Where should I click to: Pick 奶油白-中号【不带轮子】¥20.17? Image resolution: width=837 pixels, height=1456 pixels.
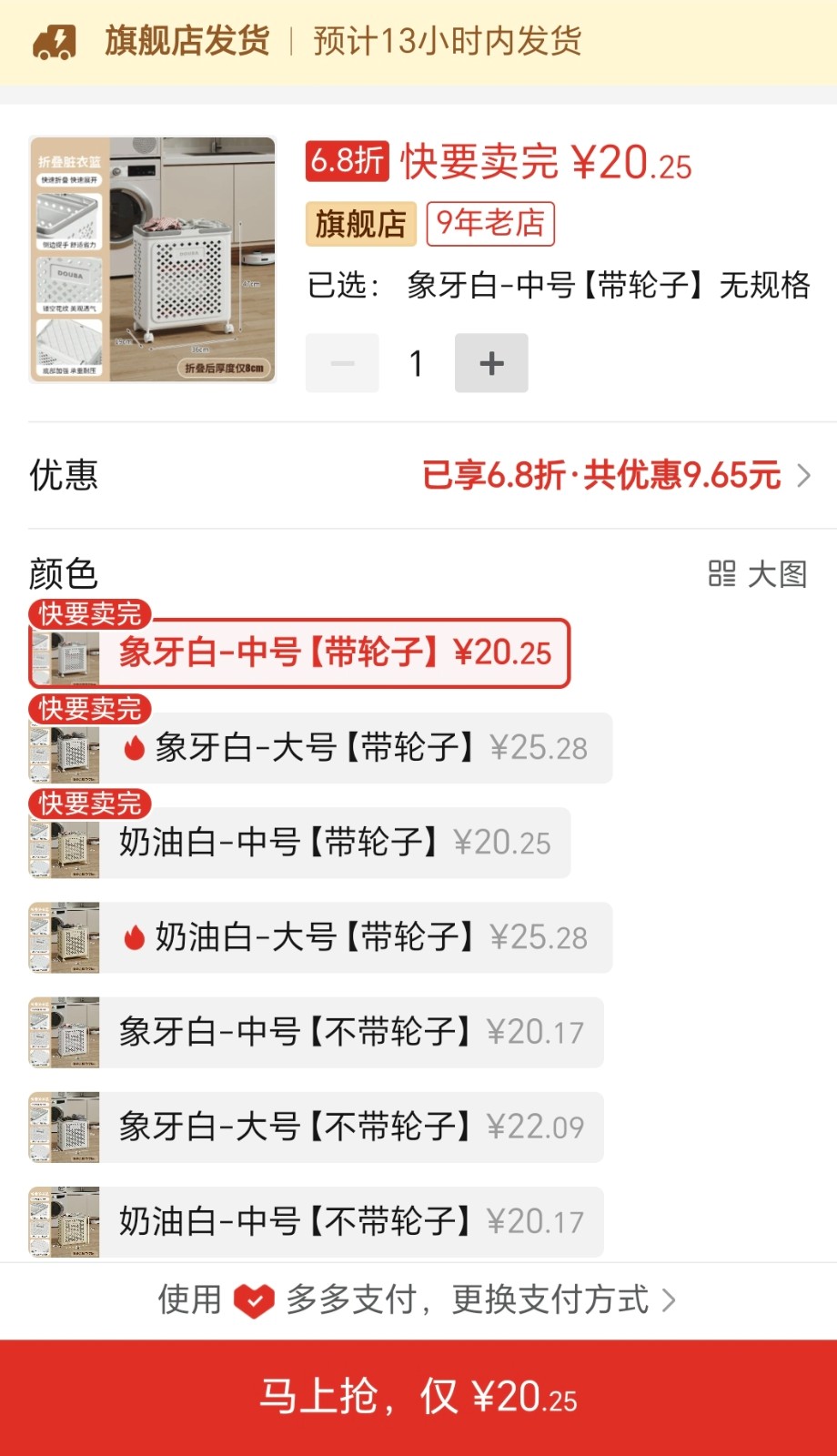click(316, 1221)
